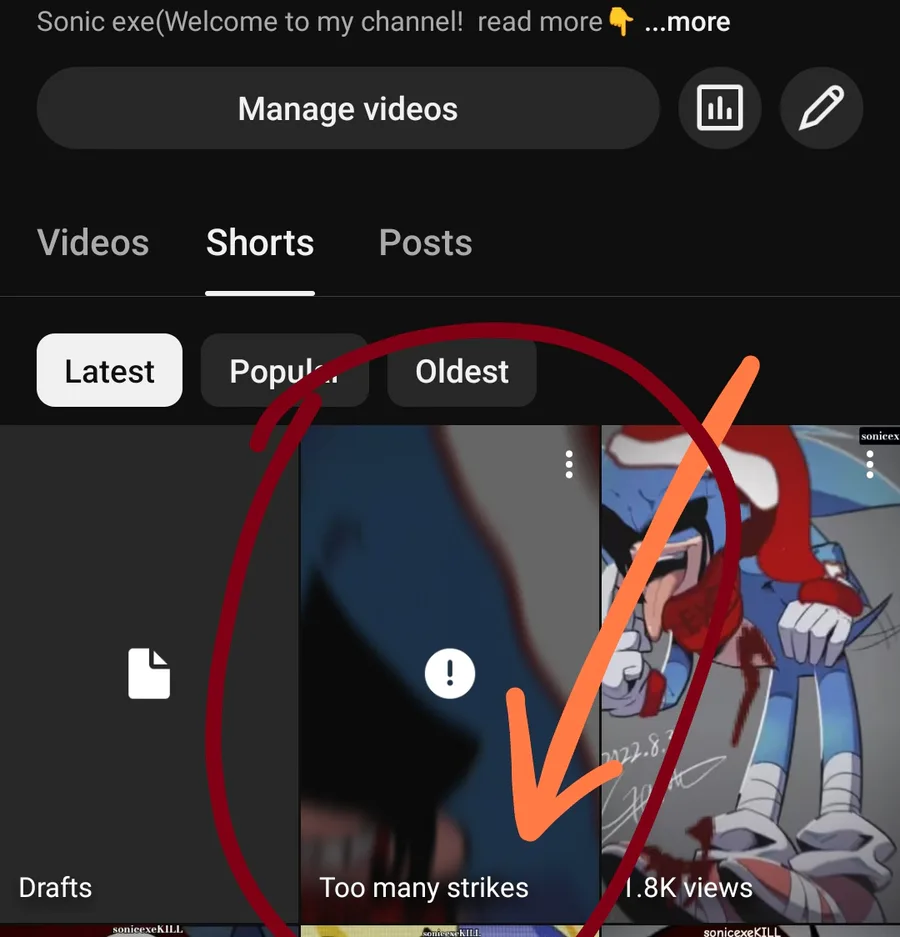Image resolution: width=900 pixels, height=937 pixels.
Task: Select the Shorts tab
Action: [260, 243]
